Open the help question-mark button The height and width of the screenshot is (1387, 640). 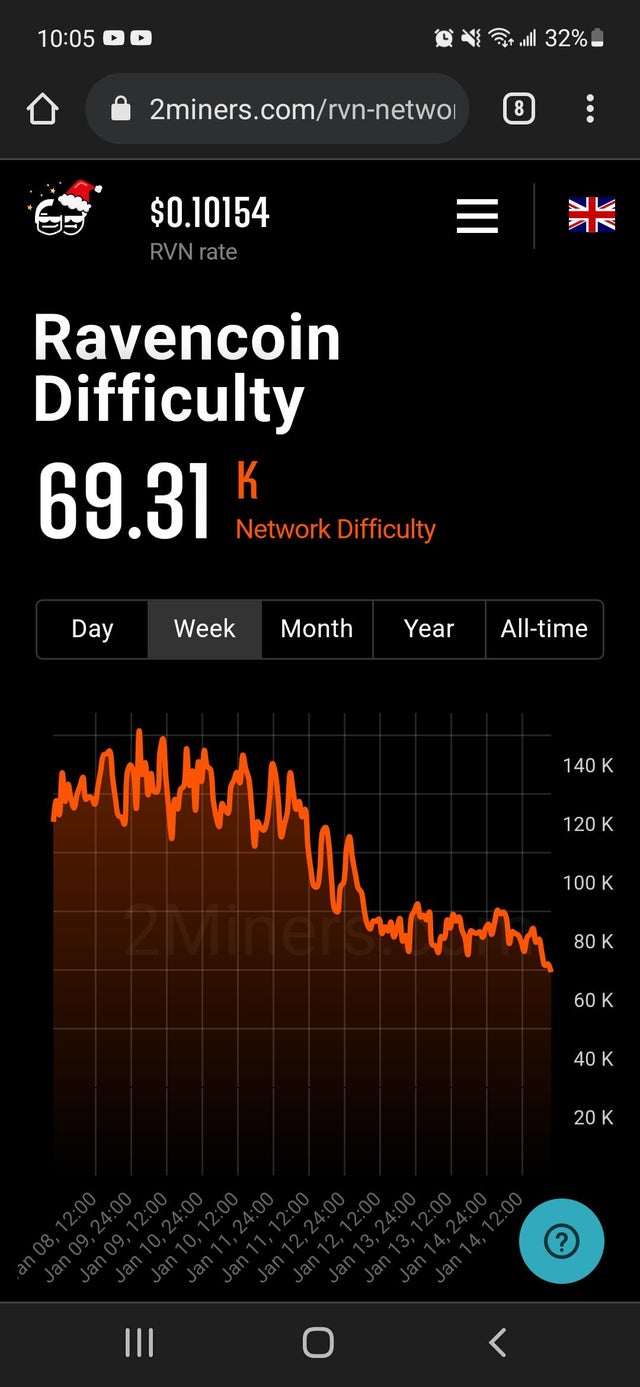click(561, 1241)
